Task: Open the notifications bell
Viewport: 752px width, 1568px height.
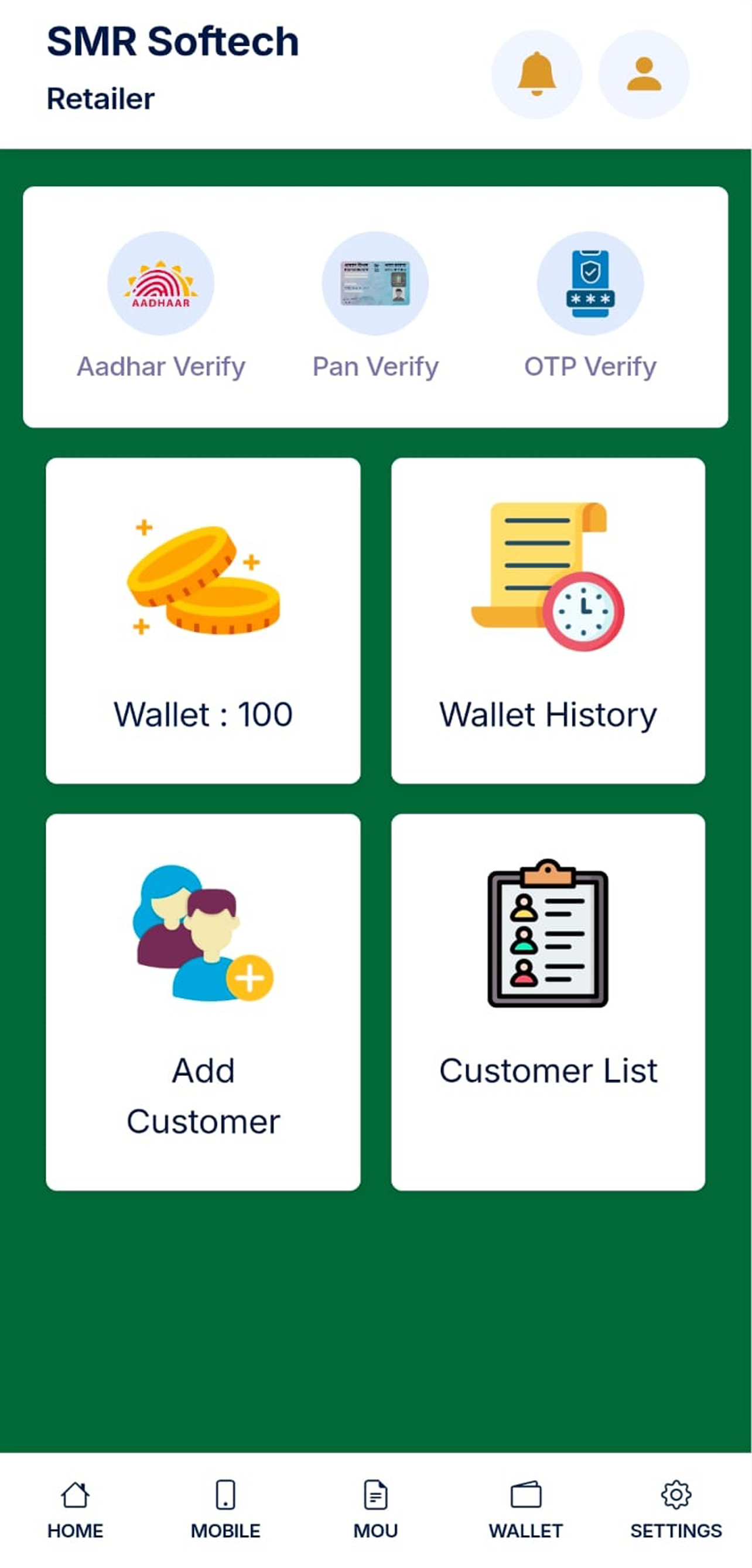Action: tap(536, 74)
